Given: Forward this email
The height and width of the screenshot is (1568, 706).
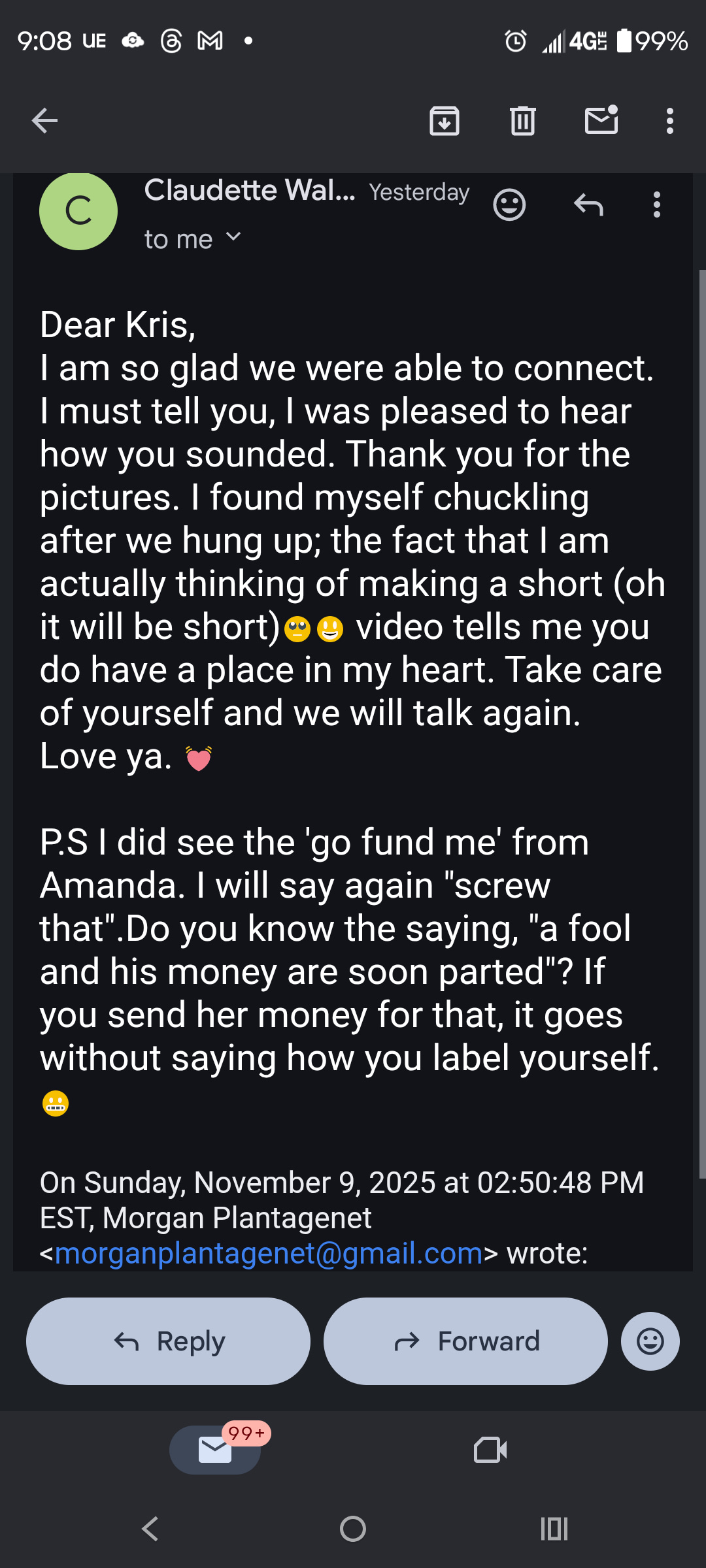Looking at the screenshot, I should pyautogui.click(x=465, y=1341).
